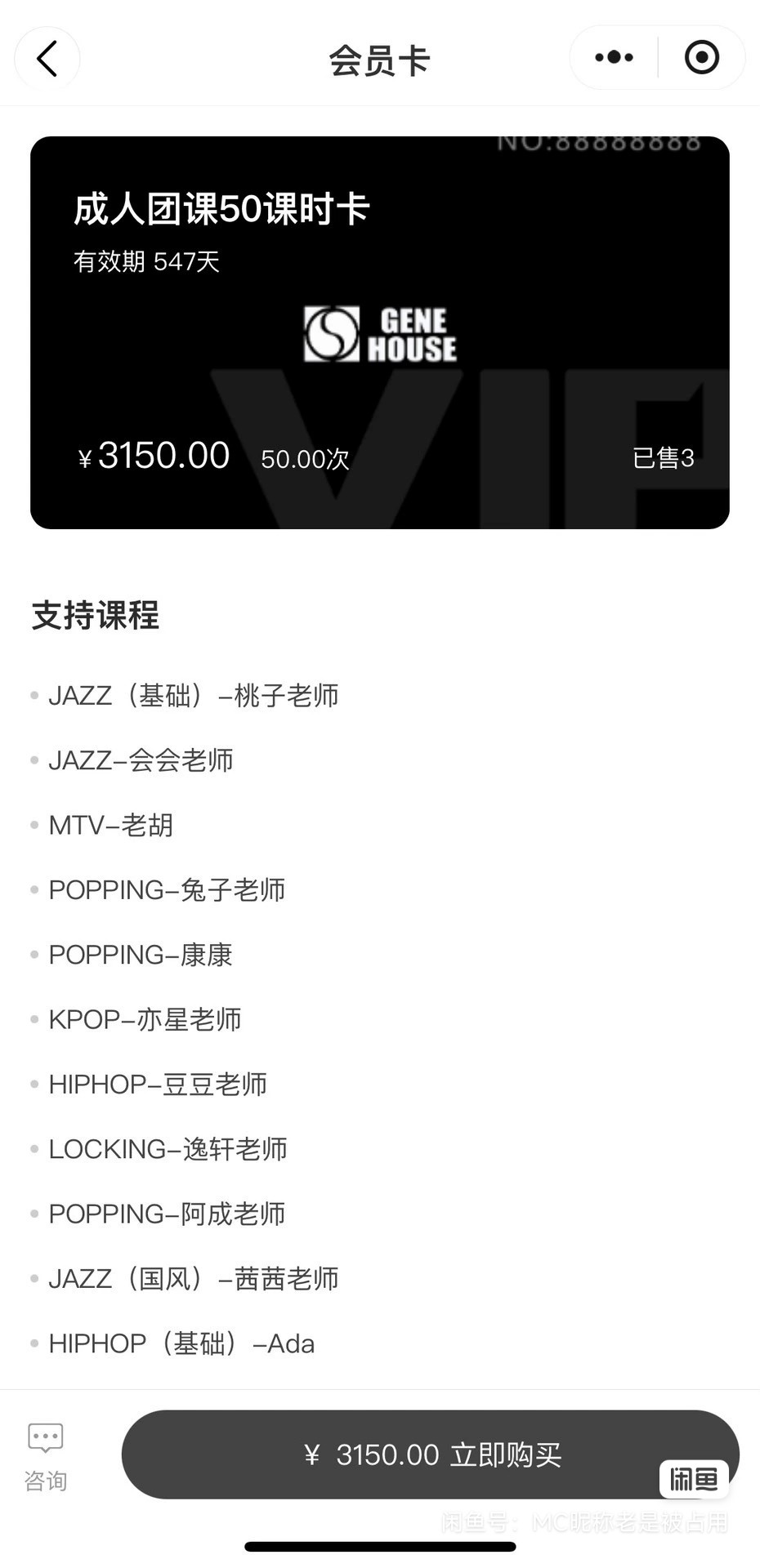The width and height of the screenshot is (760, 1568).
Task: Open the more options ellipsis menu
Action: coord(611,57)
